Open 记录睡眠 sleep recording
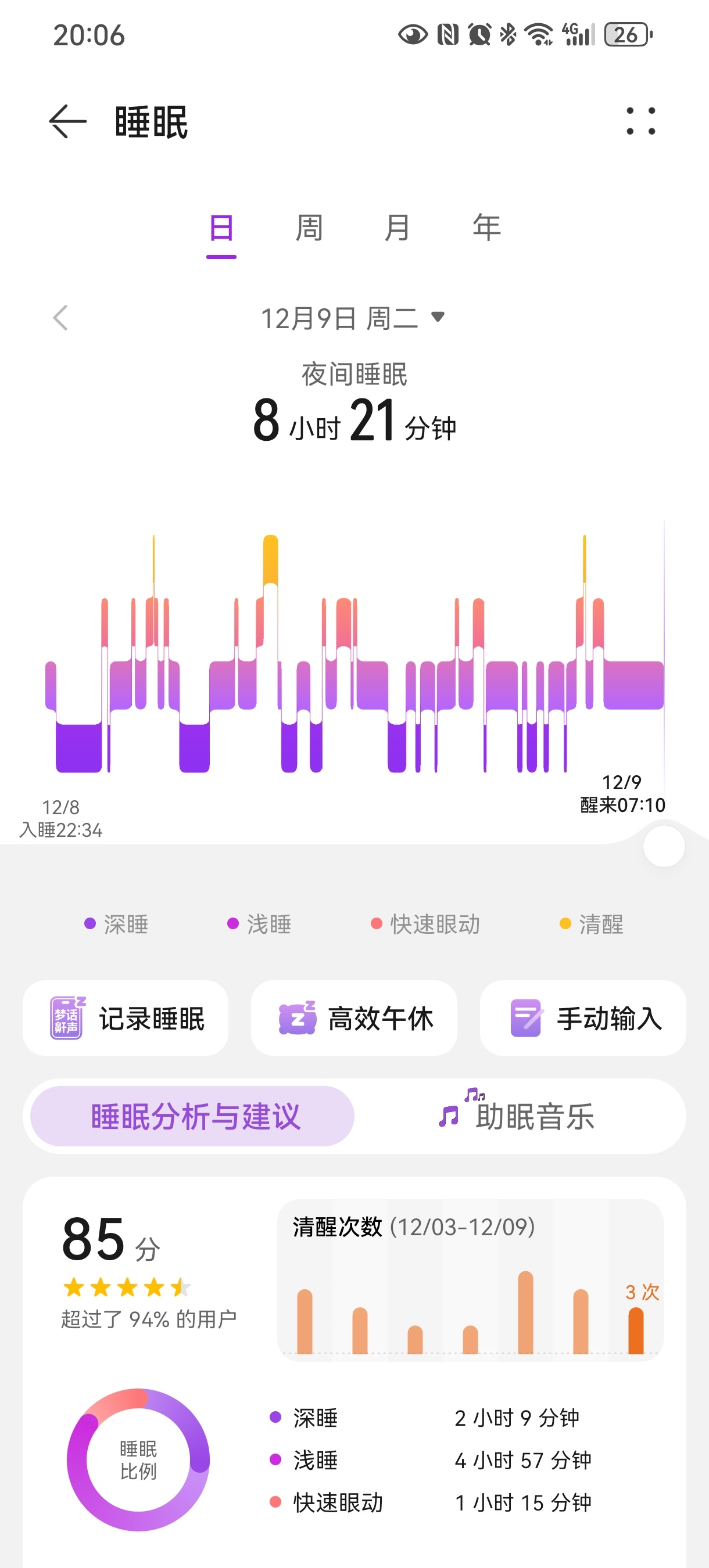Viewport: 709px width, 1568px height. pyautogui.click(x=126, y=1019)
